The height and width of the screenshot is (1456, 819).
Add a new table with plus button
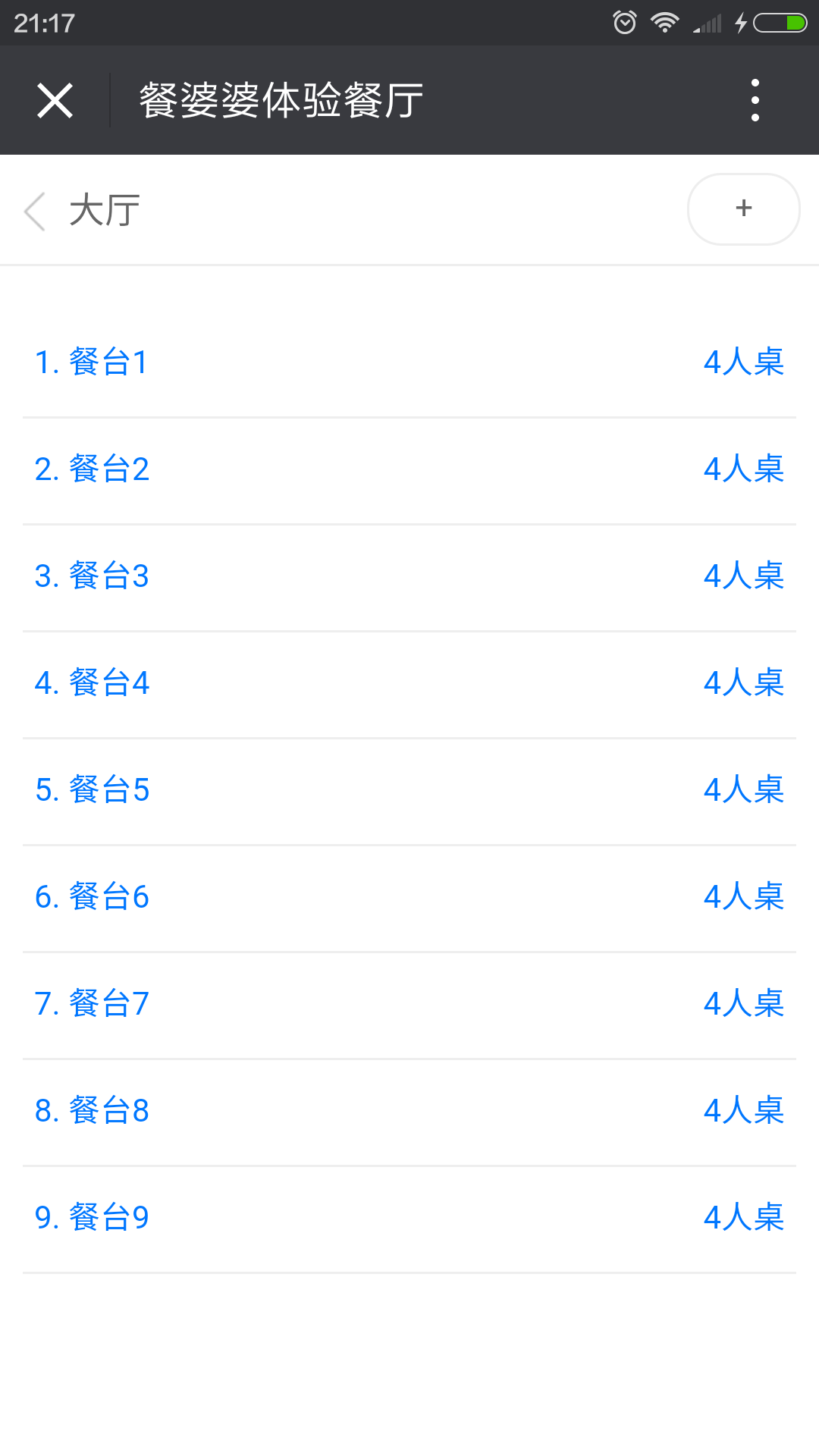tap(743, 209)
